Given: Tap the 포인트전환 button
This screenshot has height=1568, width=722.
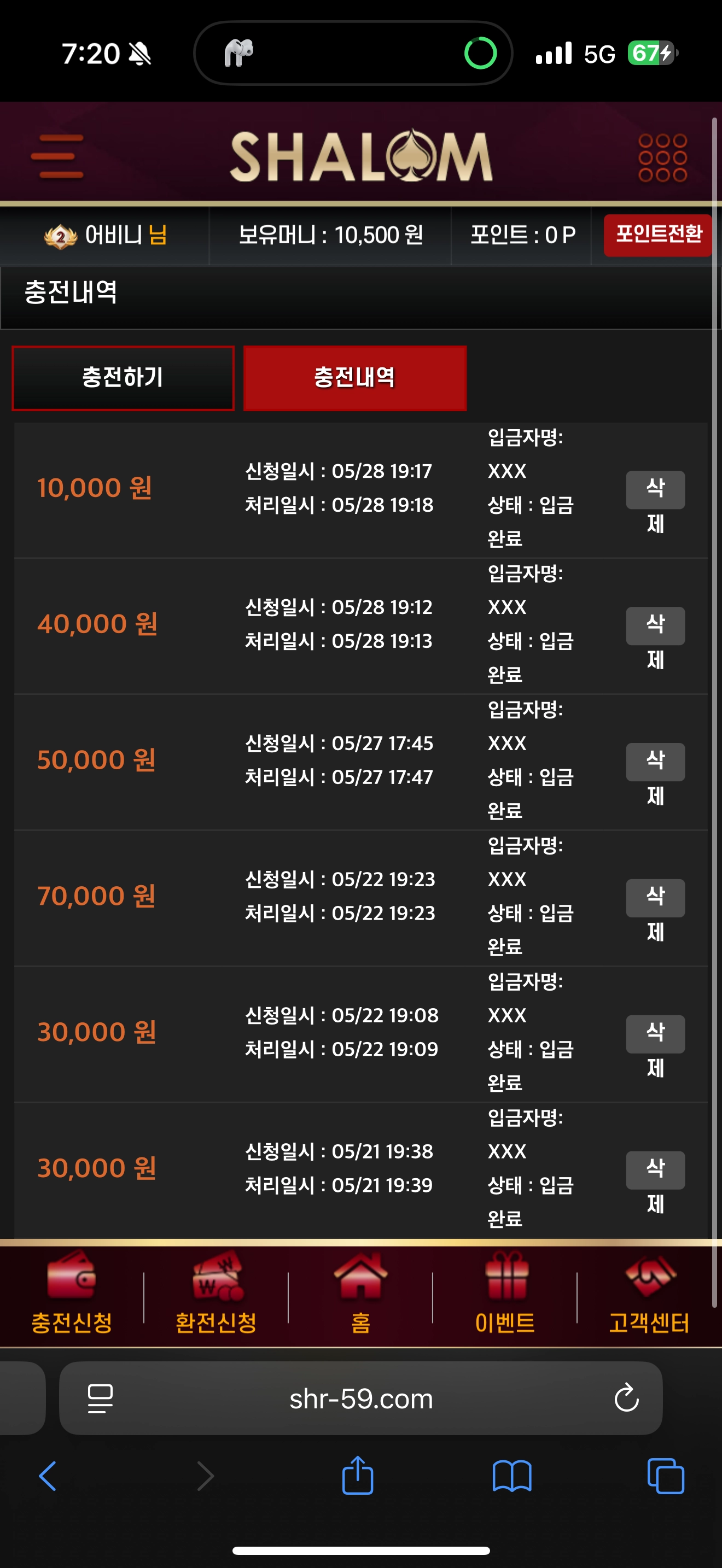Looking at the screenshot, I should (x=658, y=235).
